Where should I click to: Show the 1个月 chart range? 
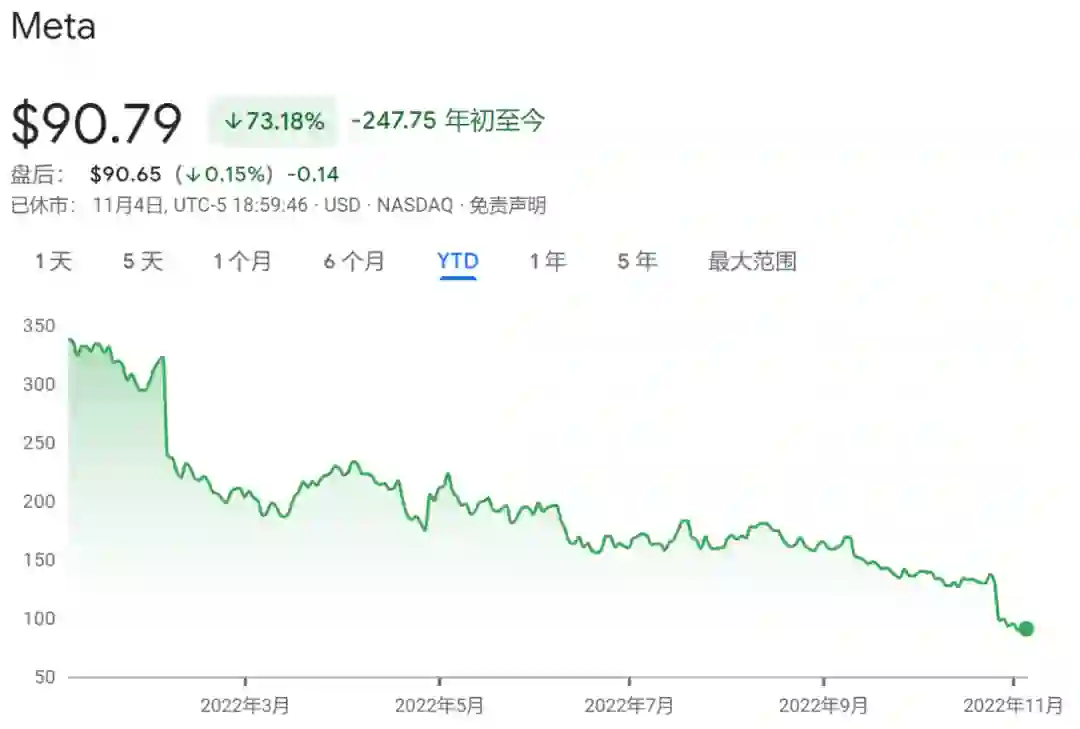coord(242,262)
